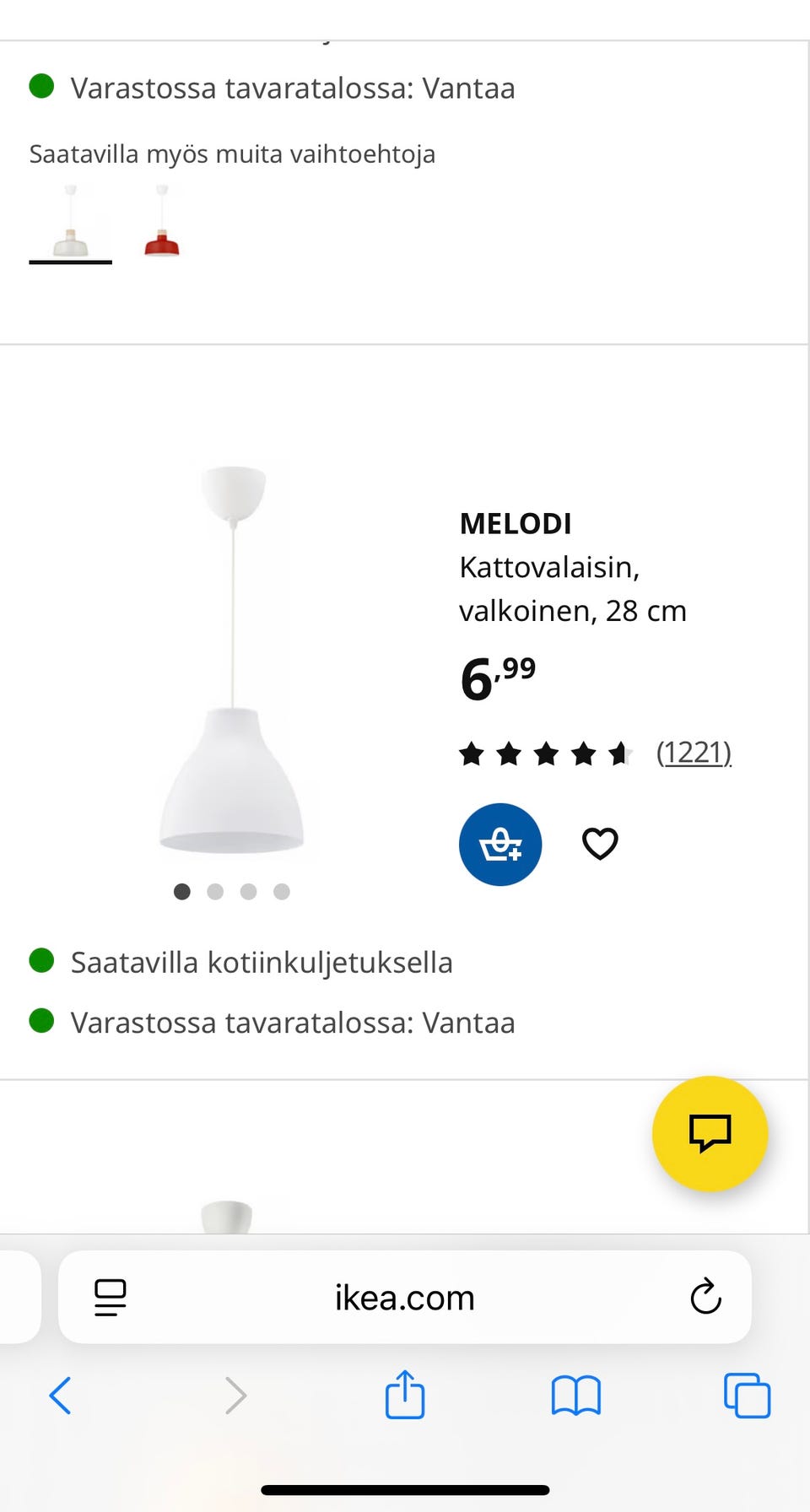Reload the ikea.com page

(705, 1298)
